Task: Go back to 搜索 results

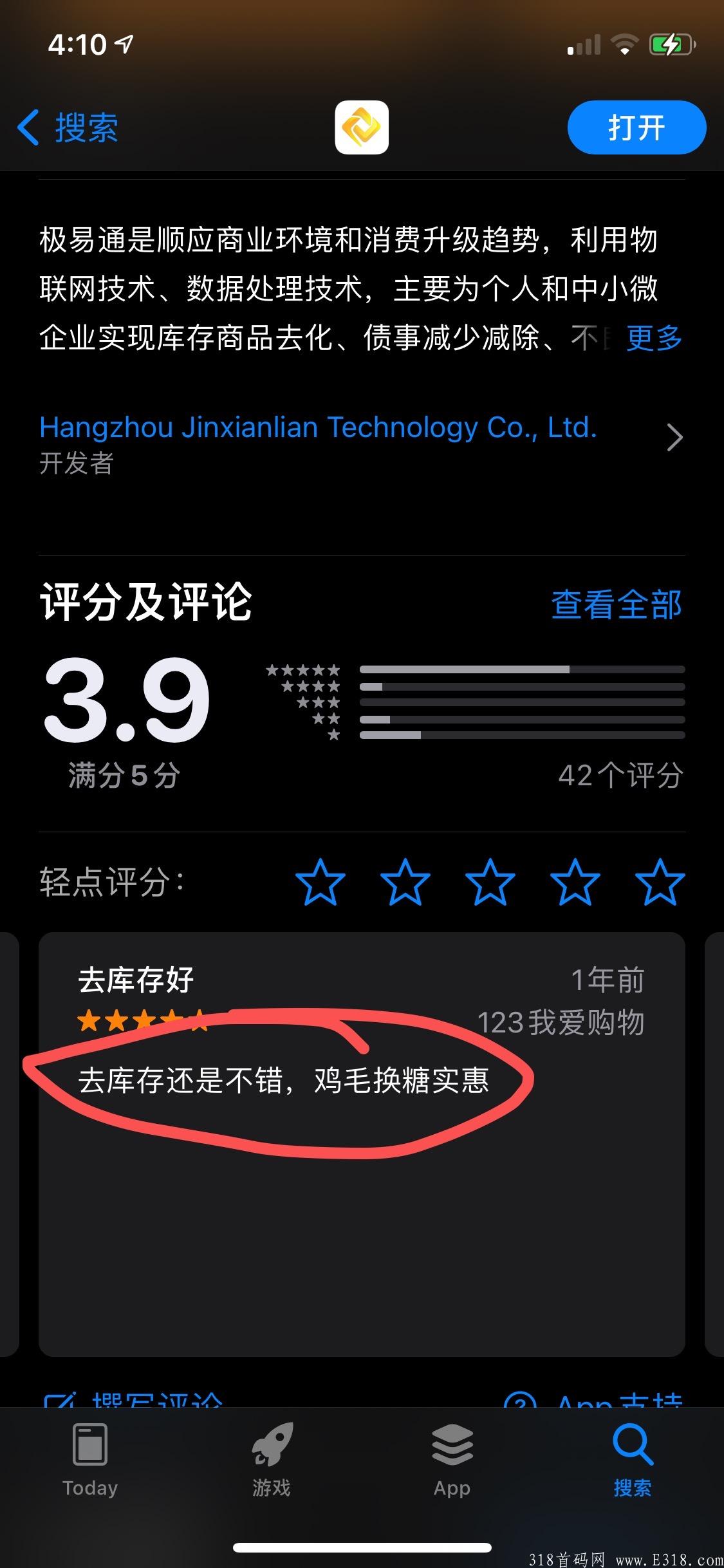Action: 68,127
